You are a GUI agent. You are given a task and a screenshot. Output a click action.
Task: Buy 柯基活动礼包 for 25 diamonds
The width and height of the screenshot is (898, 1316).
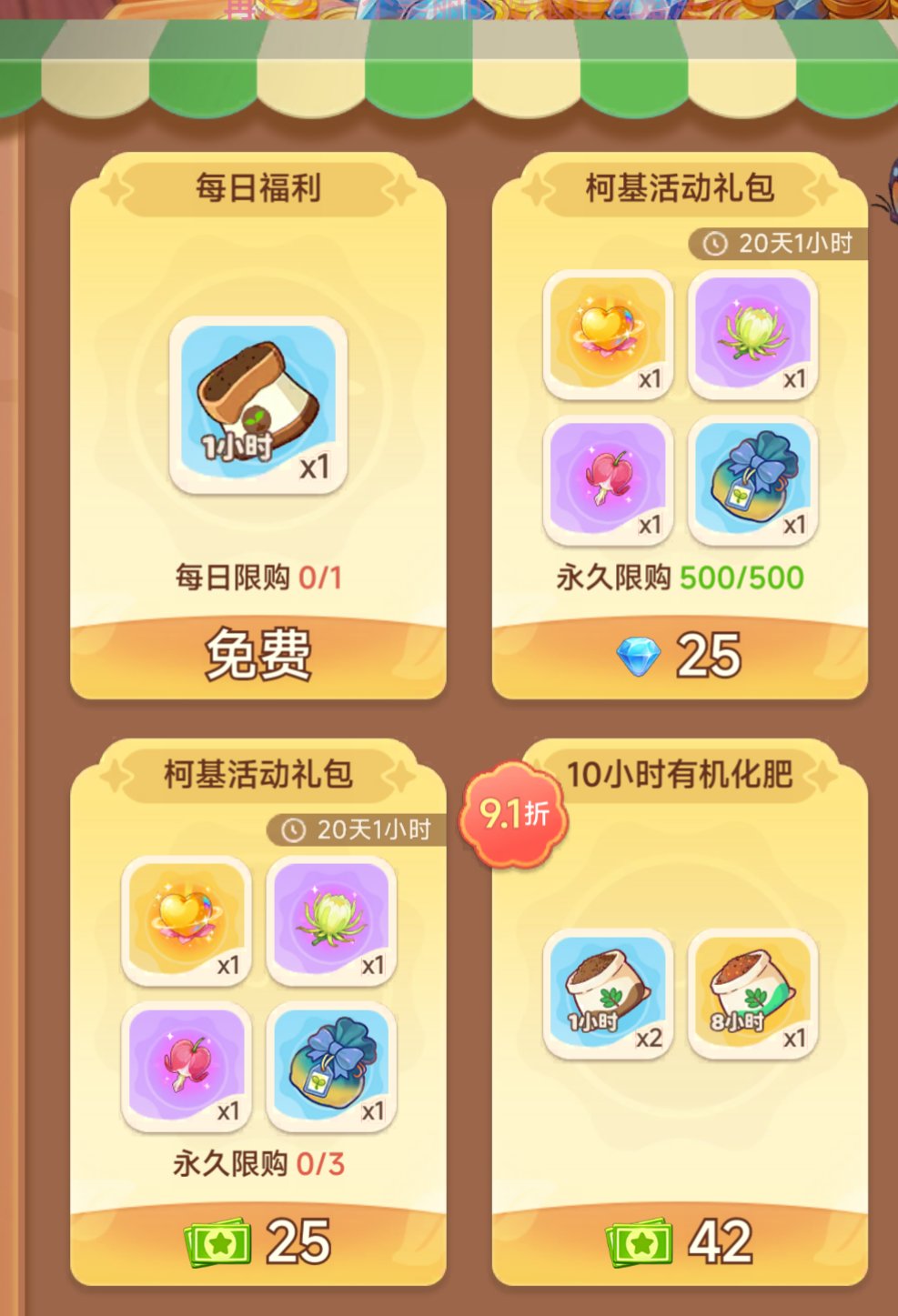coord(680,655)
